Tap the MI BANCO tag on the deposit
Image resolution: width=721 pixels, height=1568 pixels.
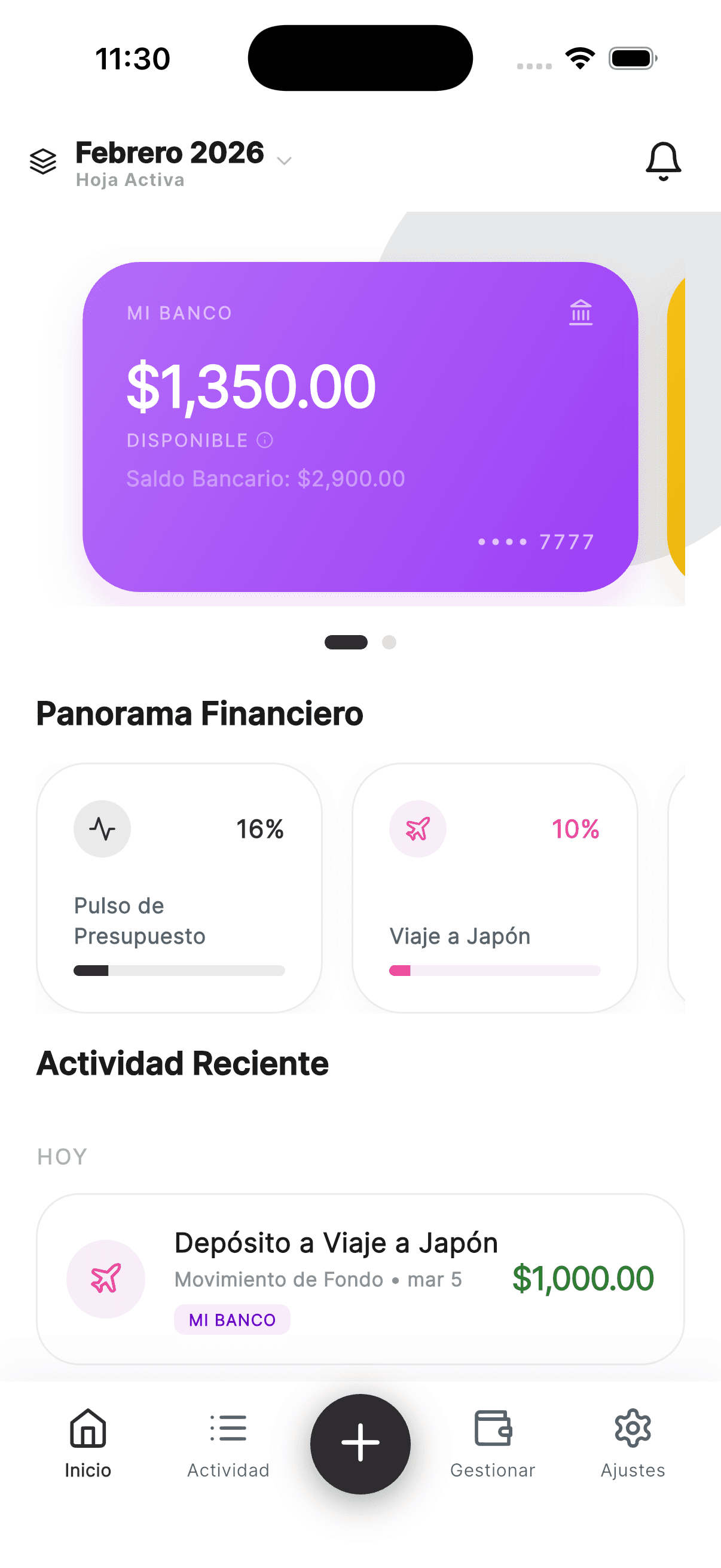tap(233, 1320)
